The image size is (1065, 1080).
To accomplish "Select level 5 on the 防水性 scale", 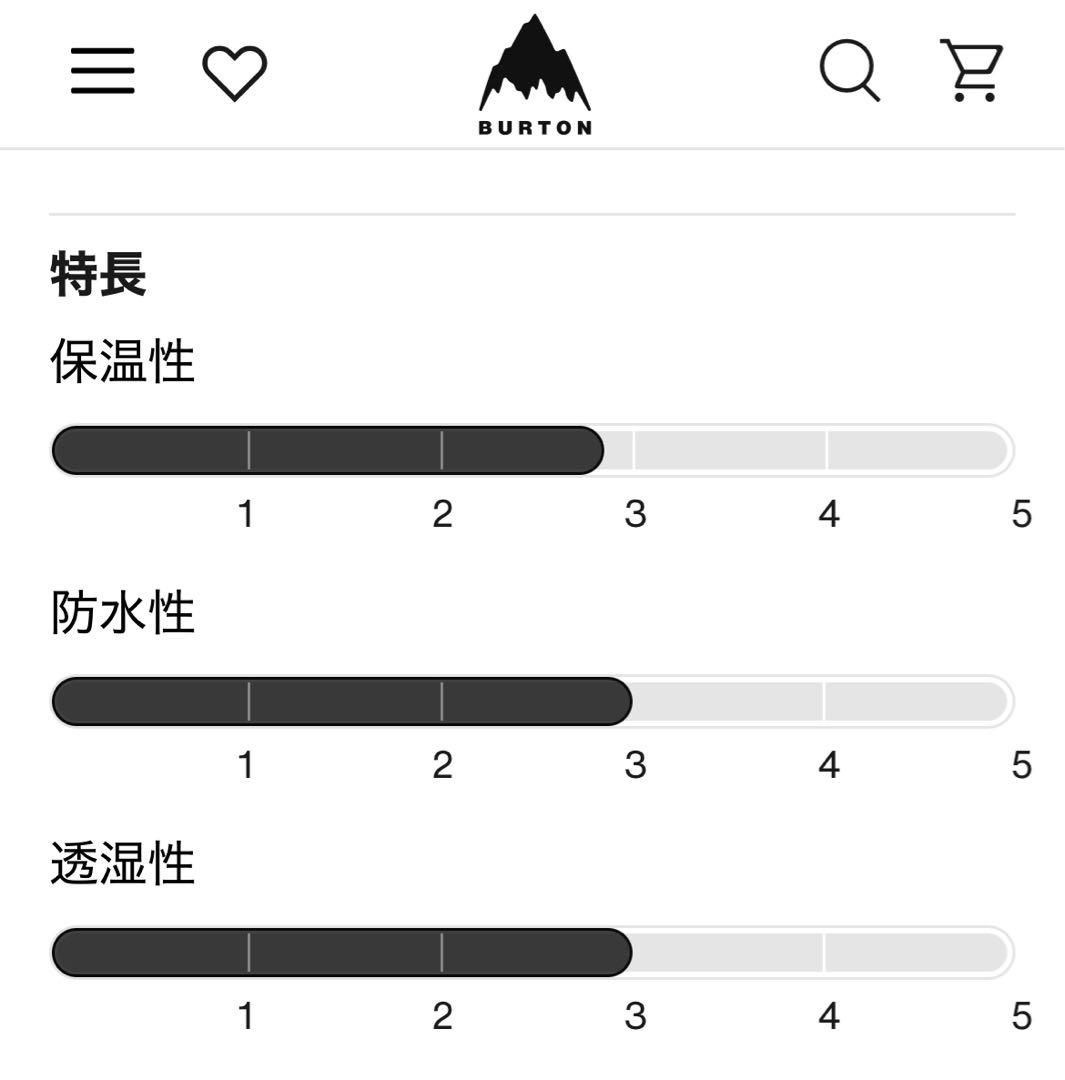I will [1020, 763].
